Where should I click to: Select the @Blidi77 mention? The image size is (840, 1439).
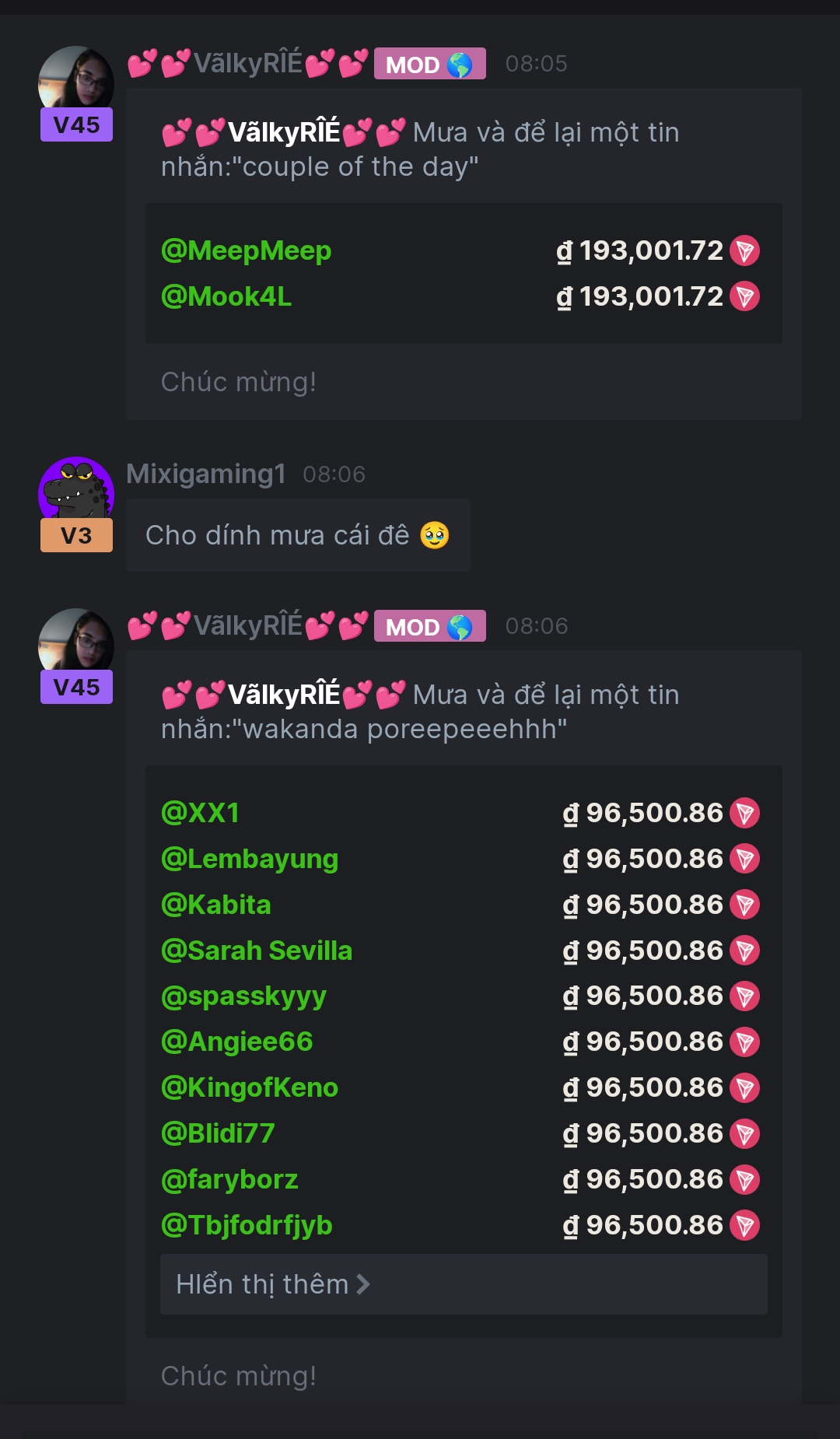tap(218, 1133)
